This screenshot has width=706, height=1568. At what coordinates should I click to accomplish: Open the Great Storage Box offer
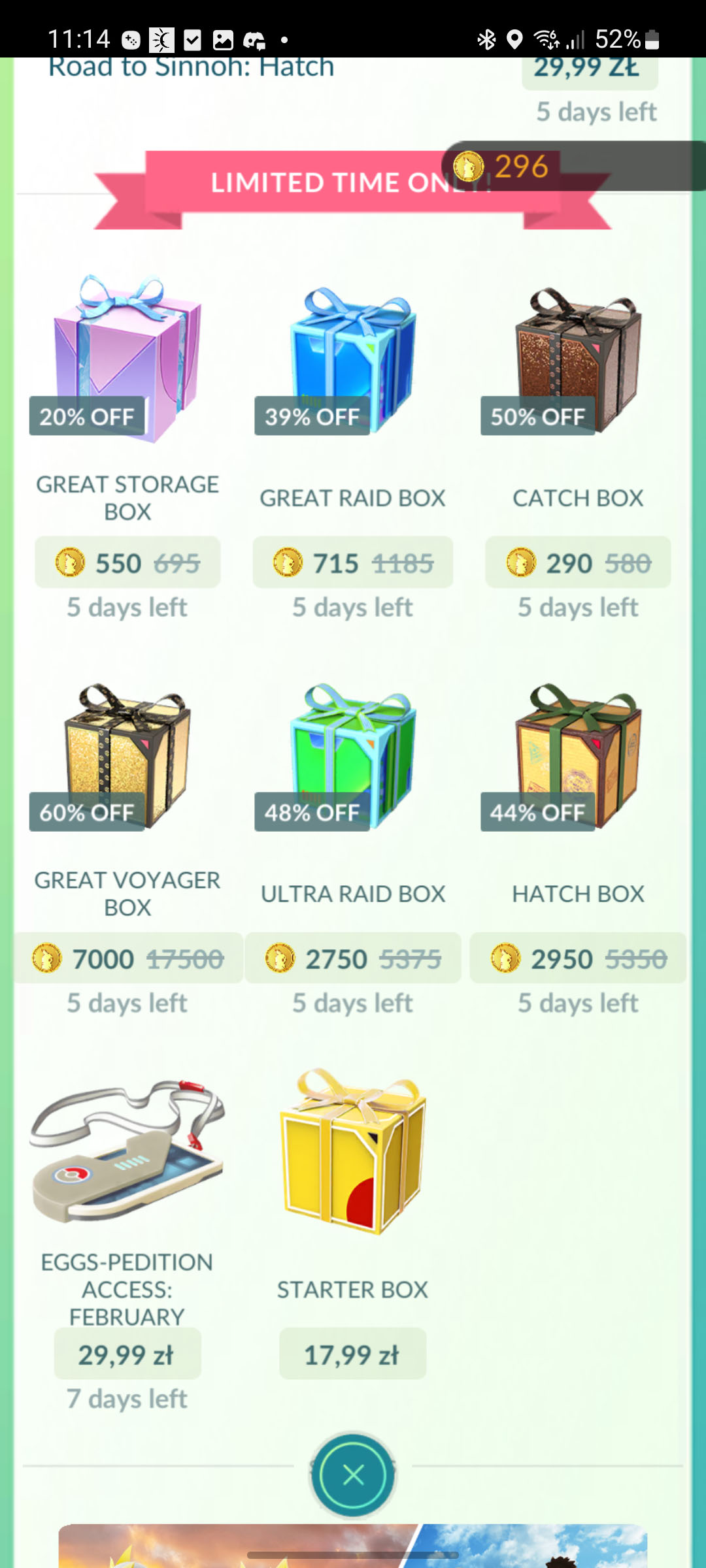(127, 359)
